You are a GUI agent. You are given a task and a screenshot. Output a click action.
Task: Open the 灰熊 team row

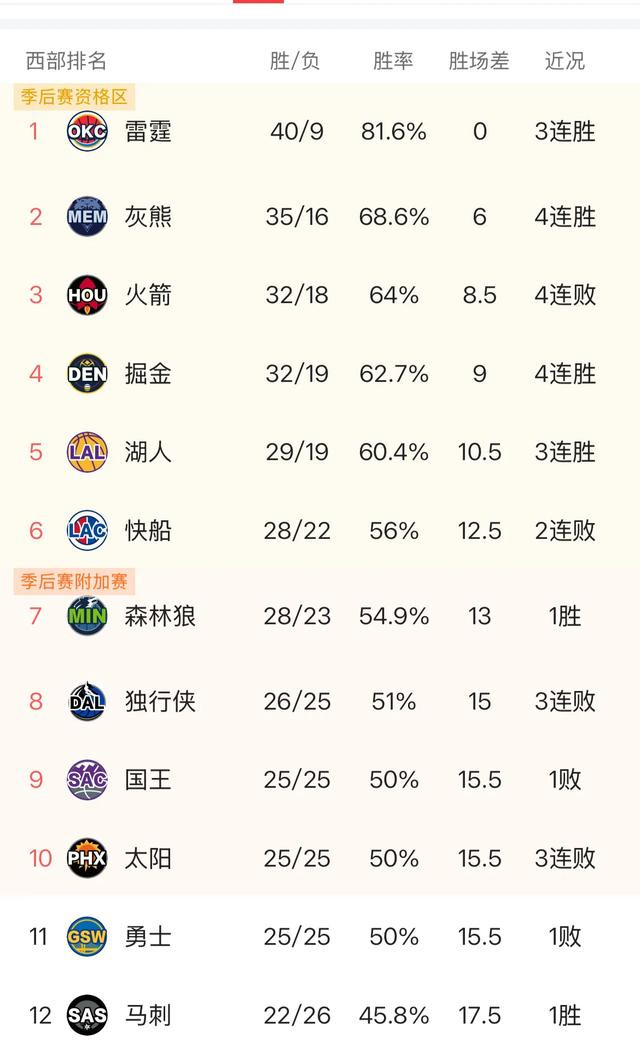tap(320, 217)
